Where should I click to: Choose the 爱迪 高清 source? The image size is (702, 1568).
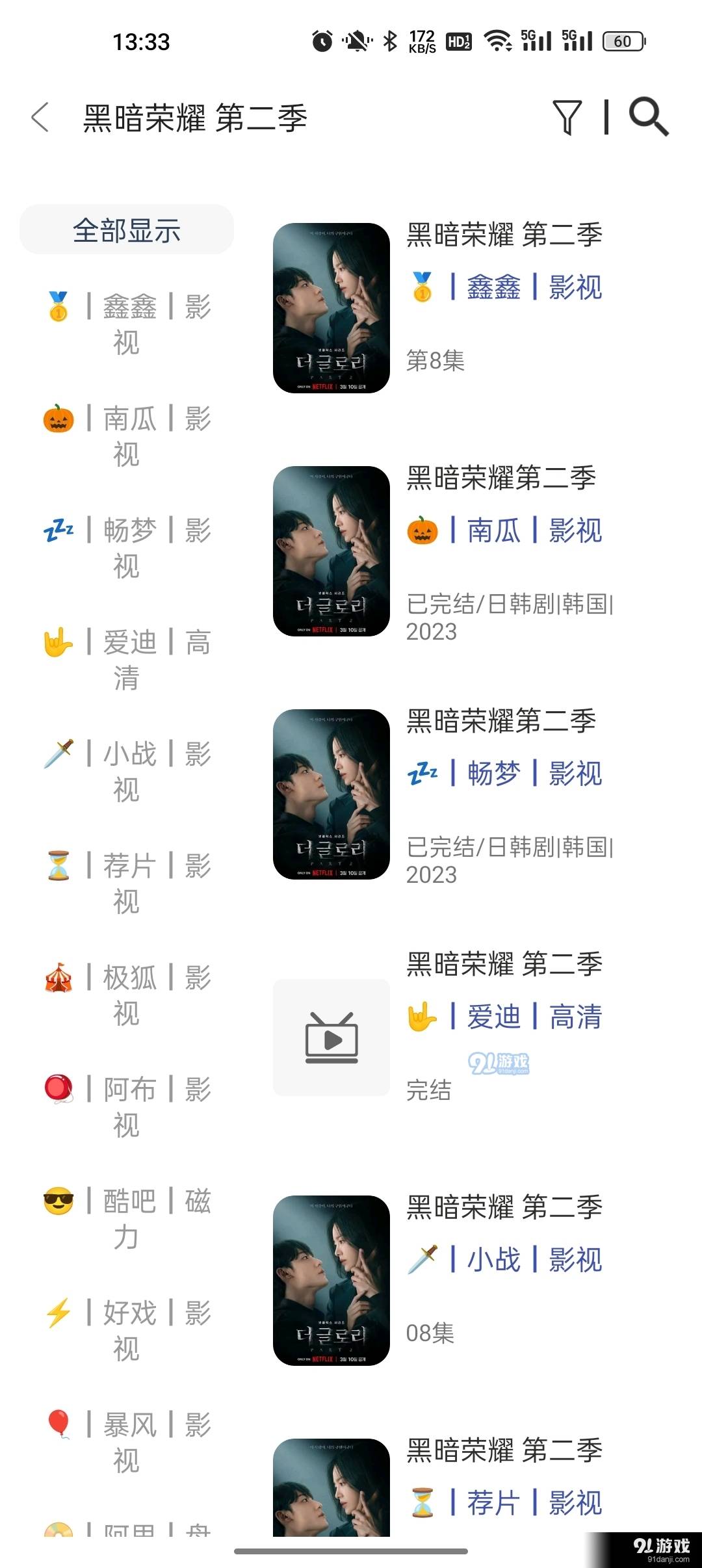tap(127, 659)
